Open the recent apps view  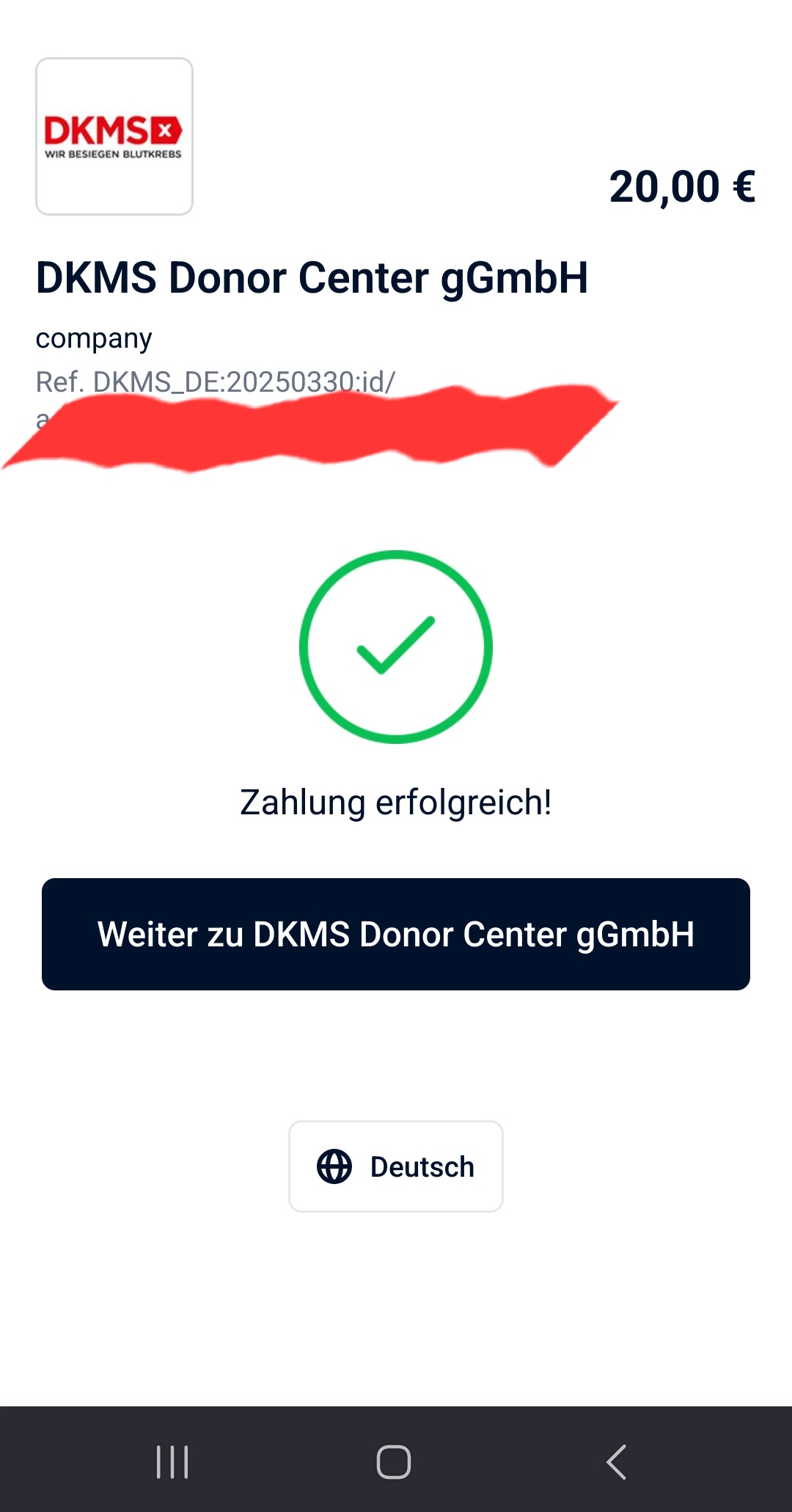click(x=173, y=1461)
